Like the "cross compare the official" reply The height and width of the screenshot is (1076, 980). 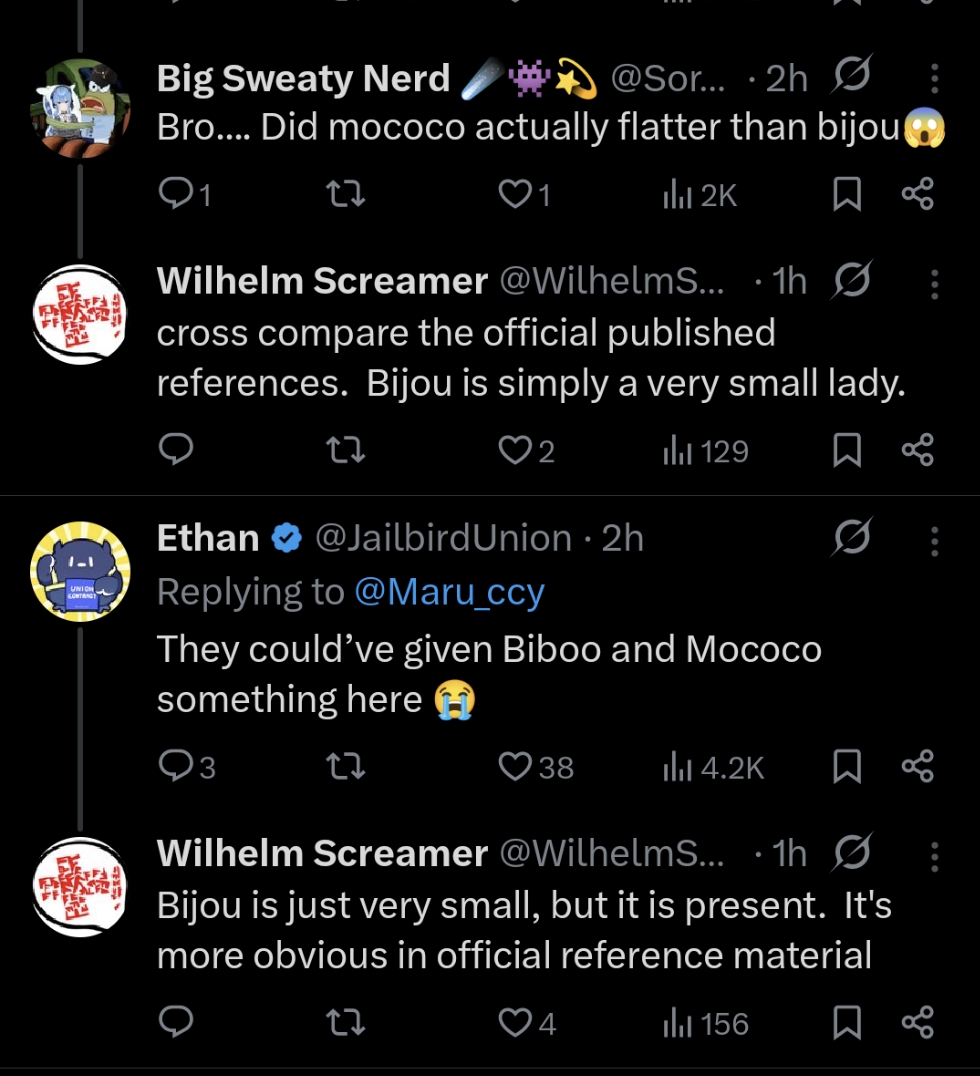[x=514, y=451]
